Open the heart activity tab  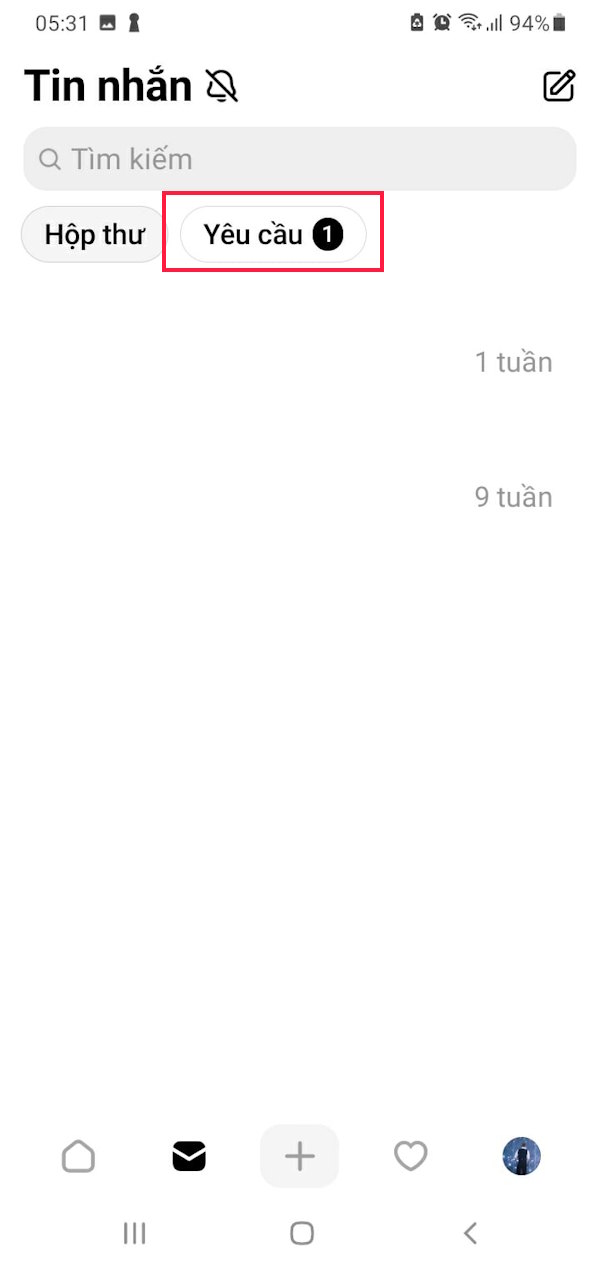coord(410,1156)
